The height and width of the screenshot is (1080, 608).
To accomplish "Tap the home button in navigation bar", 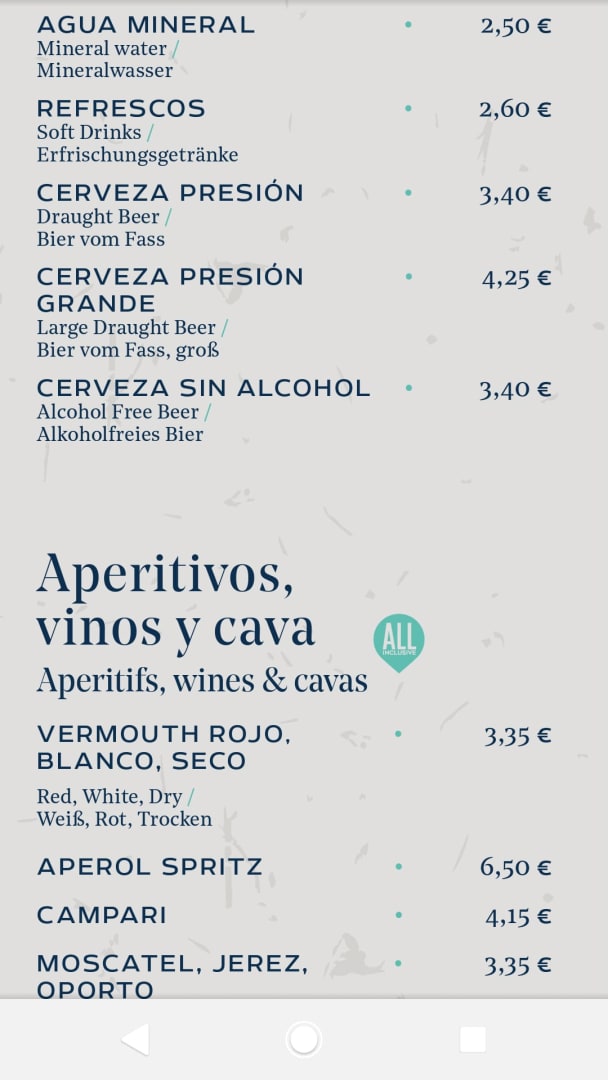I will [x=304, y=1039].
